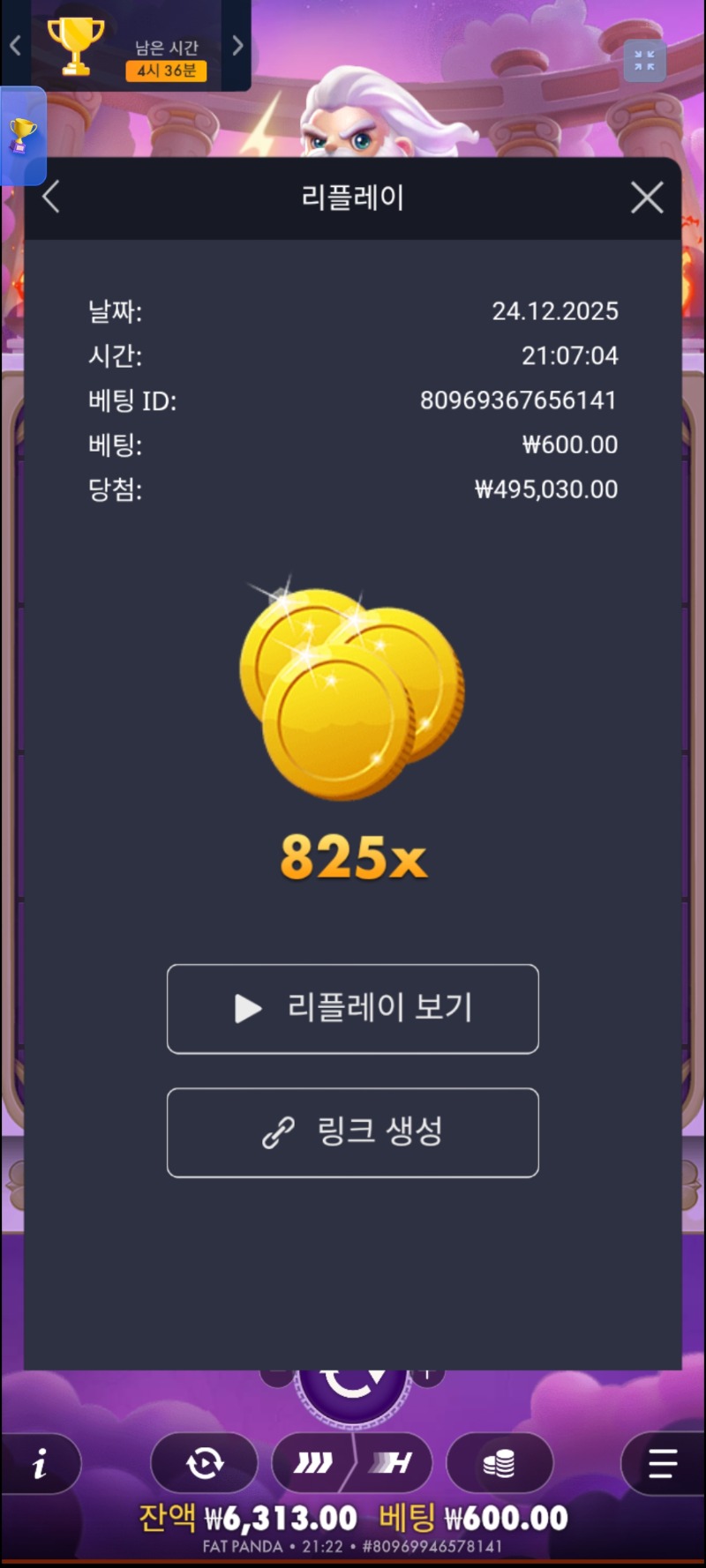Show the next tournament banner arrow
The image size is (706, 1568).
click(x=237, y=46)
